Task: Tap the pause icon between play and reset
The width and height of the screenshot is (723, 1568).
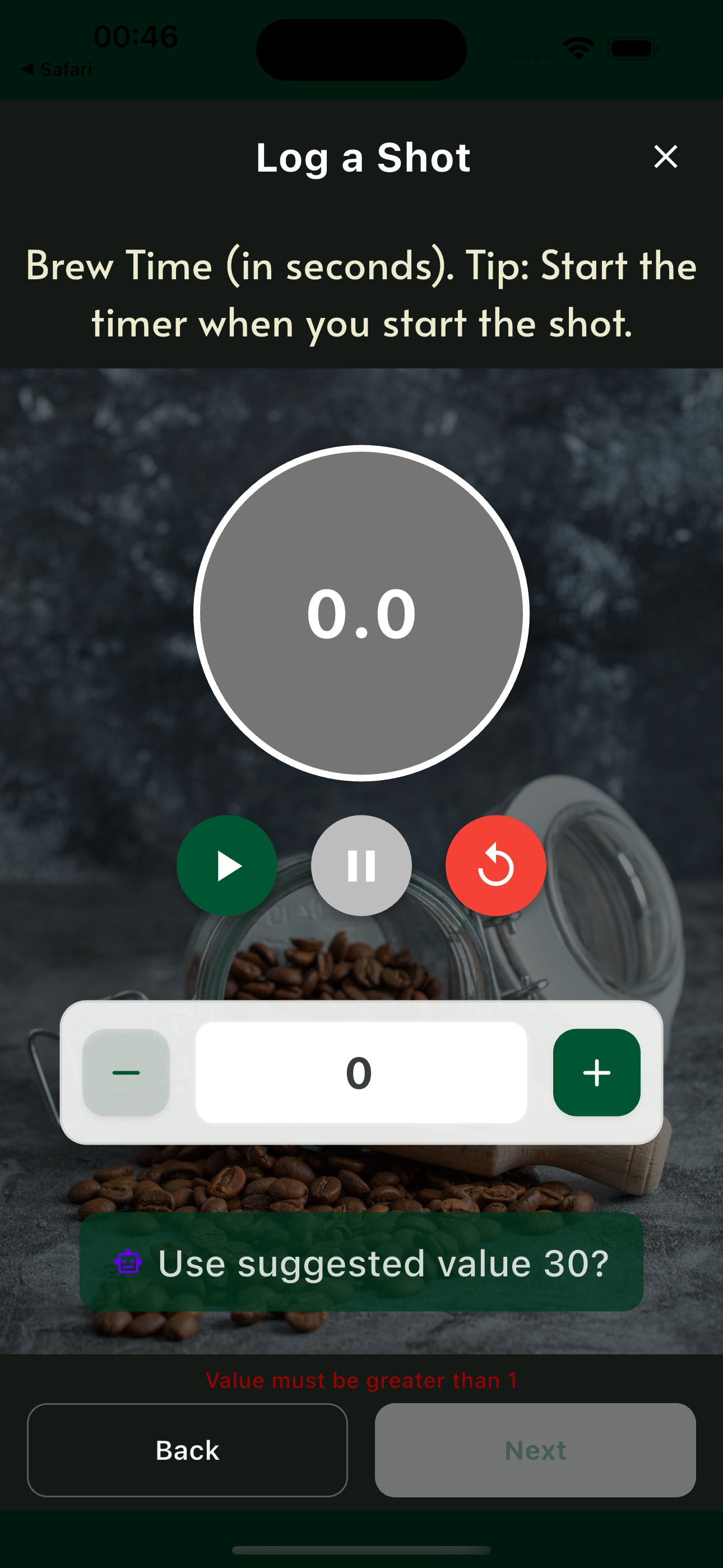Action: [361, 865]
